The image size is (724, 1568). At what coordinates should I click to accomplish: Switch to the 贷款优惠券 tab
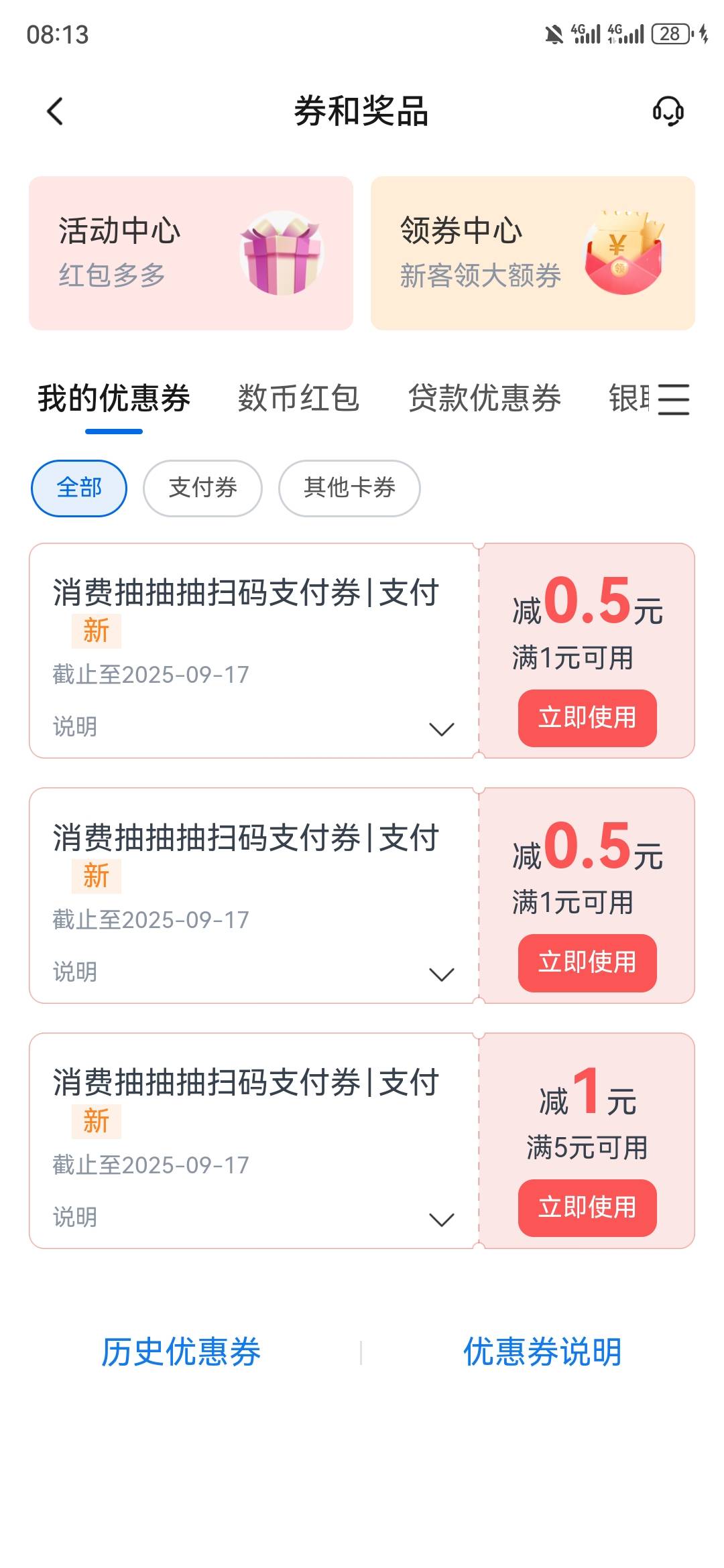click(485, 398)
